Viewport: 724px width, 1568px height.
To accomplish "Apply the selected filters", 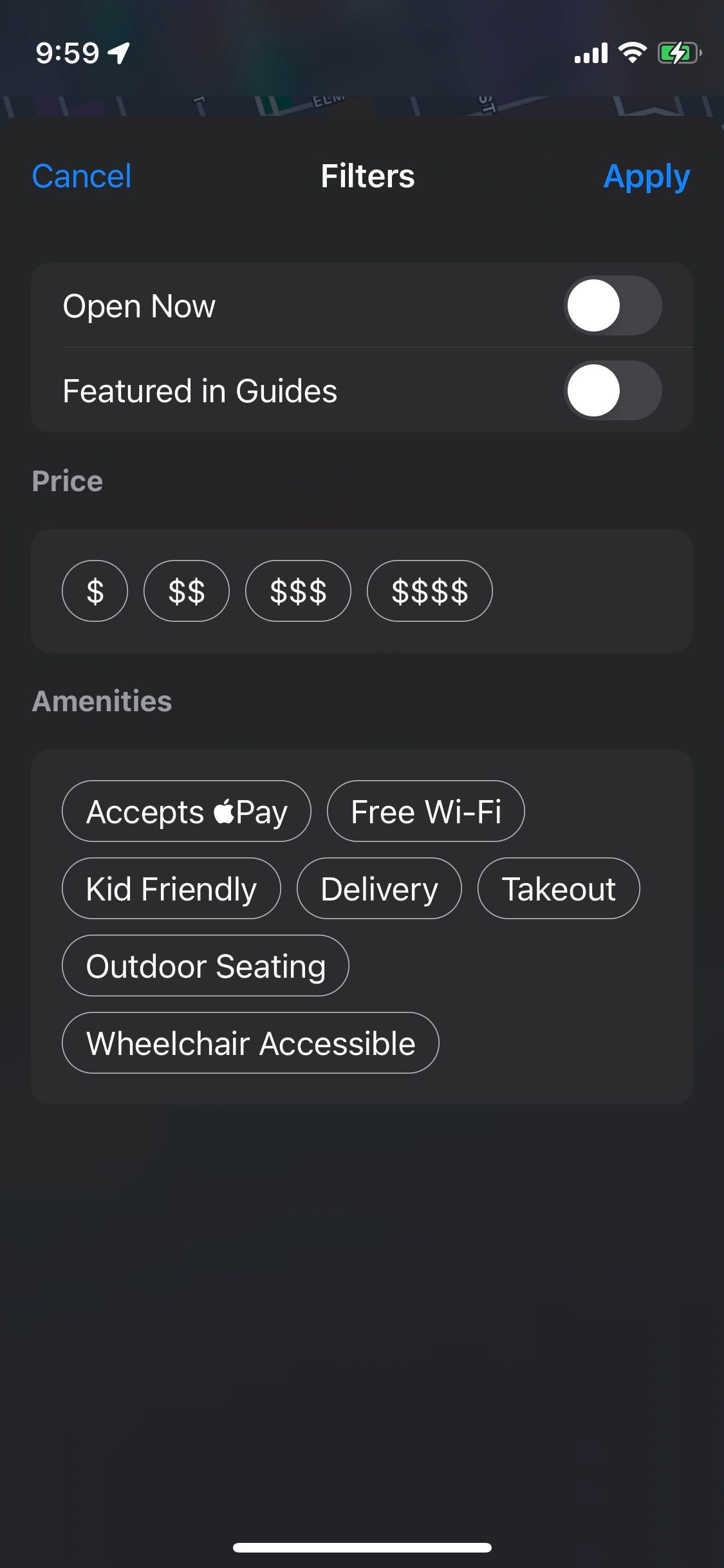I will 646,177.
